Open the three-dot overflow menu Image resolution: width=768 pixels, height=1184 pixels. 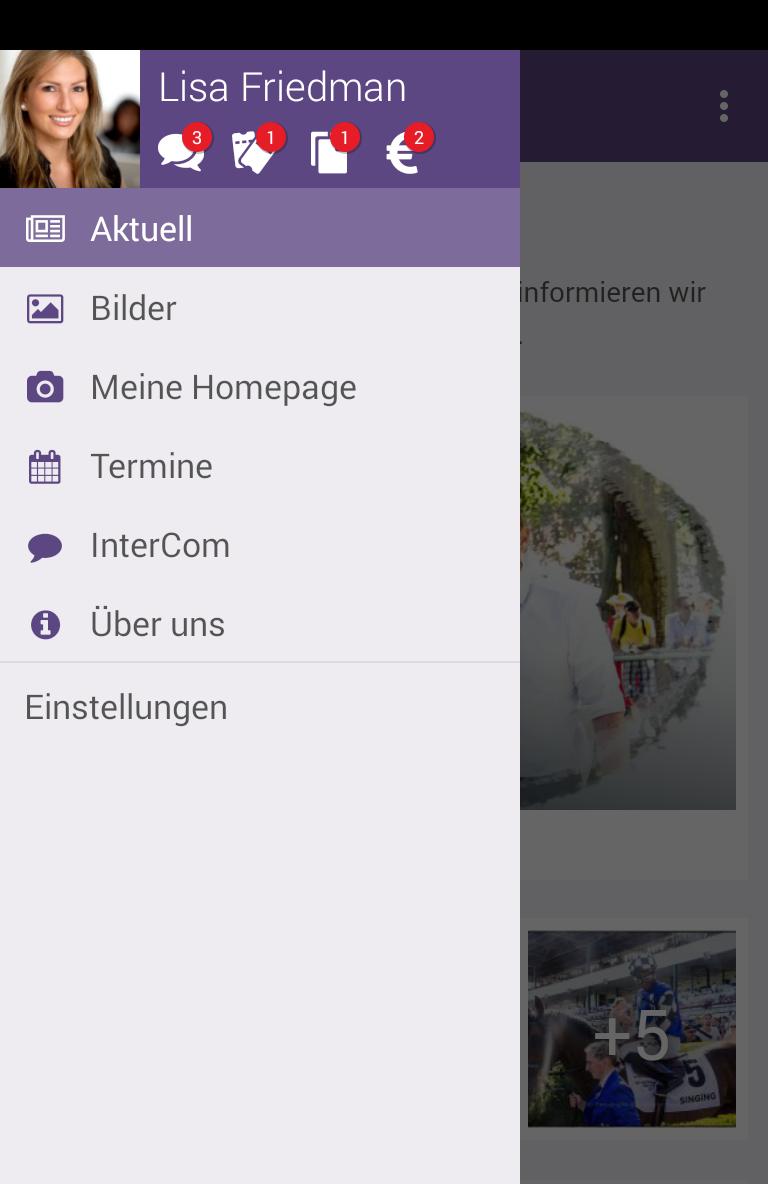[723, 106]
